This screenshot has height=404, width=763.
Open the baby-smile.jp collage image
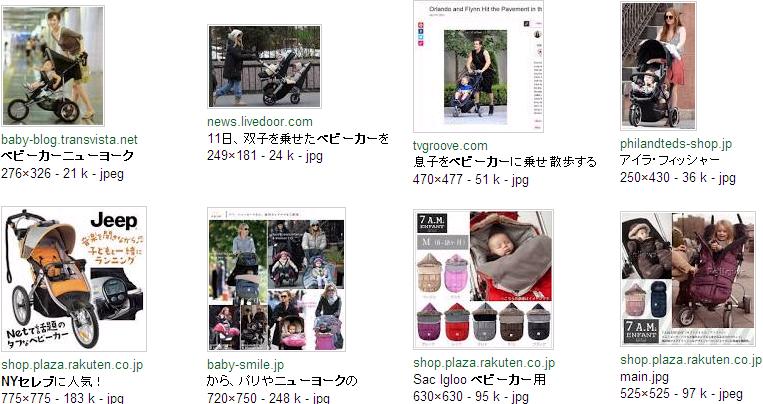click(276, 279)
